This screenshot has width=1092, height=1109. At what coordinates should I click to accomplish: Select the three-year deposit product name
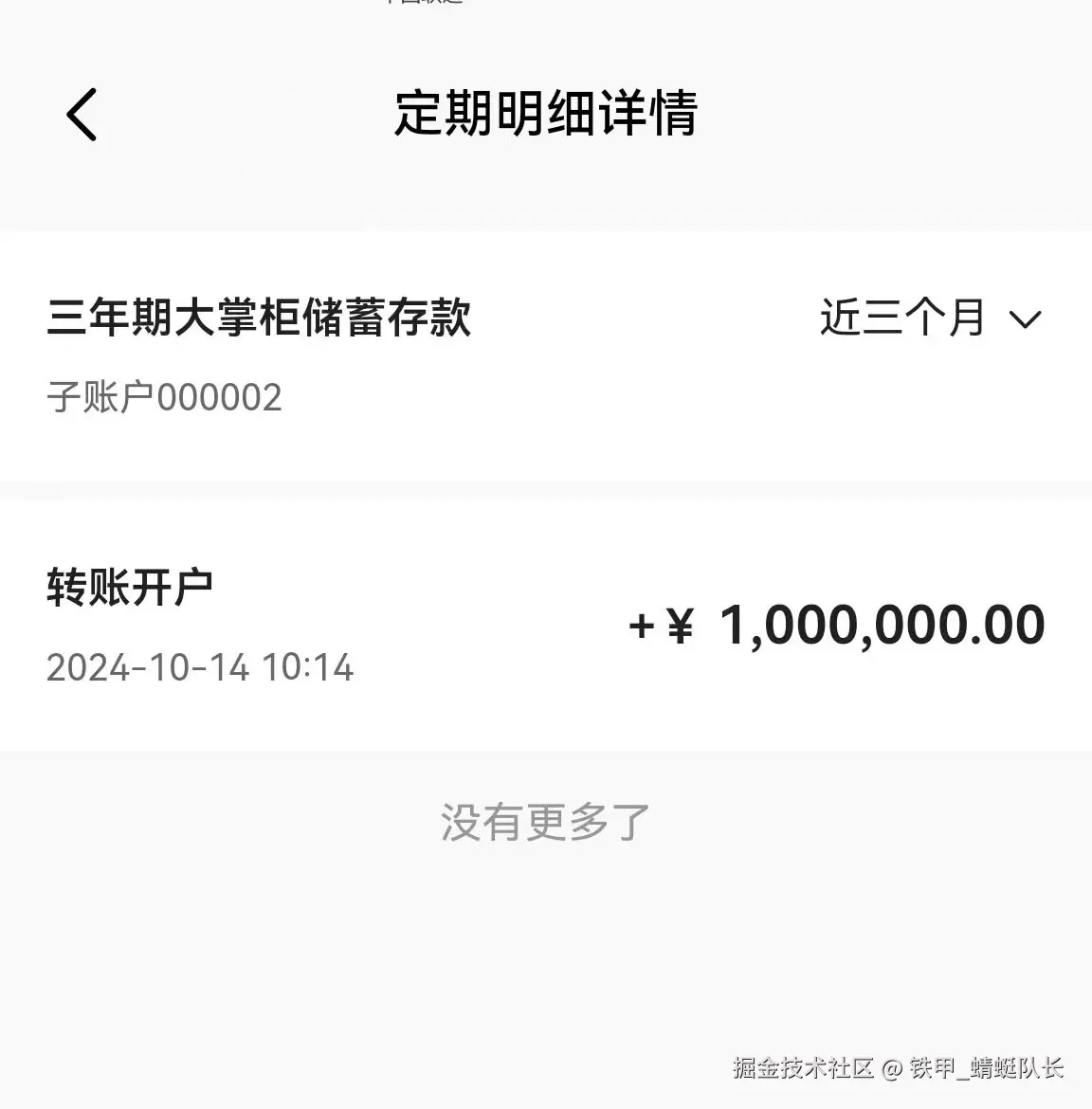coord(261,319)
